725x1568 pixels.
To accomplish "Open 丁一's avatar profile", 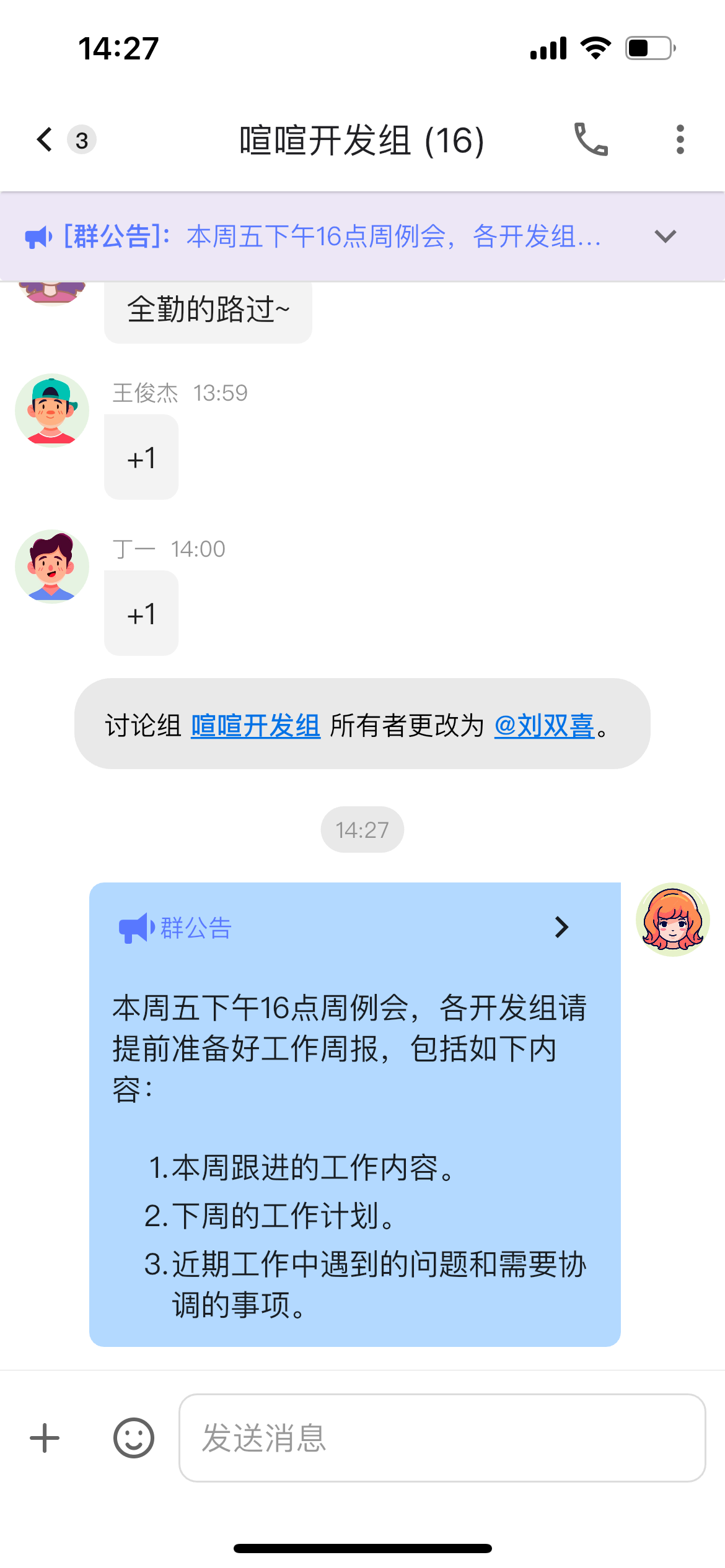I will (52, 567).
